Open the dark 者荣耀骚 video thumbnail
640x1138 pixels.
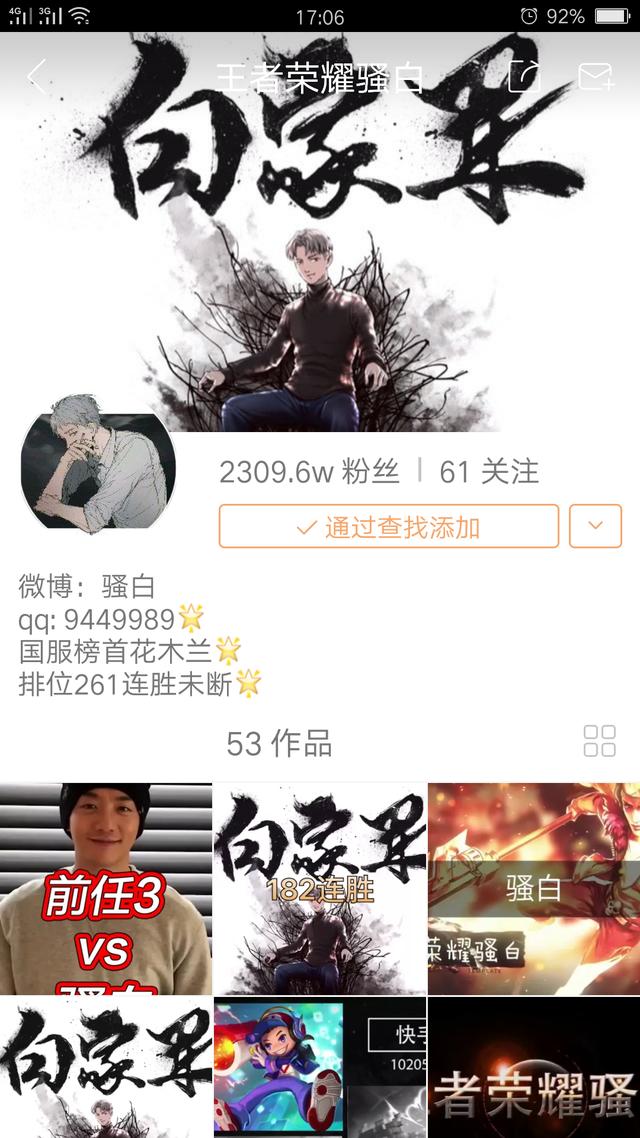(534, 1067)
